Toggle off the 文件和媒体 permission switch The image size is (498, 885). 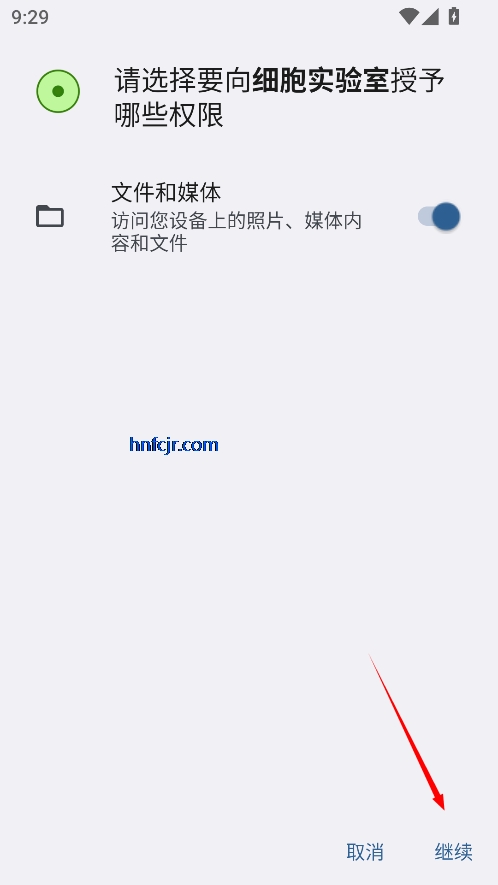[x=439, y=217]
